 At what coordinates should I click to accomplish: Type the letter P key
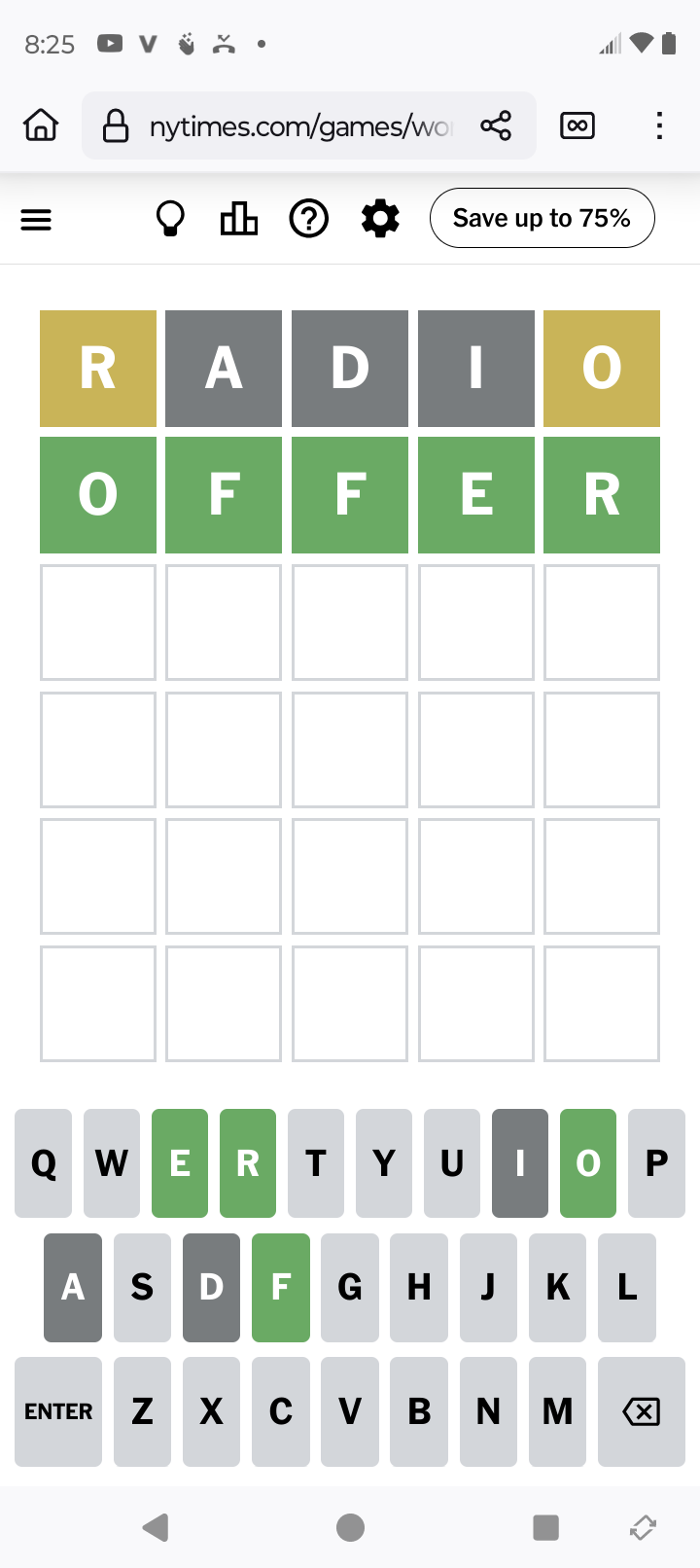pos(656,1163)
